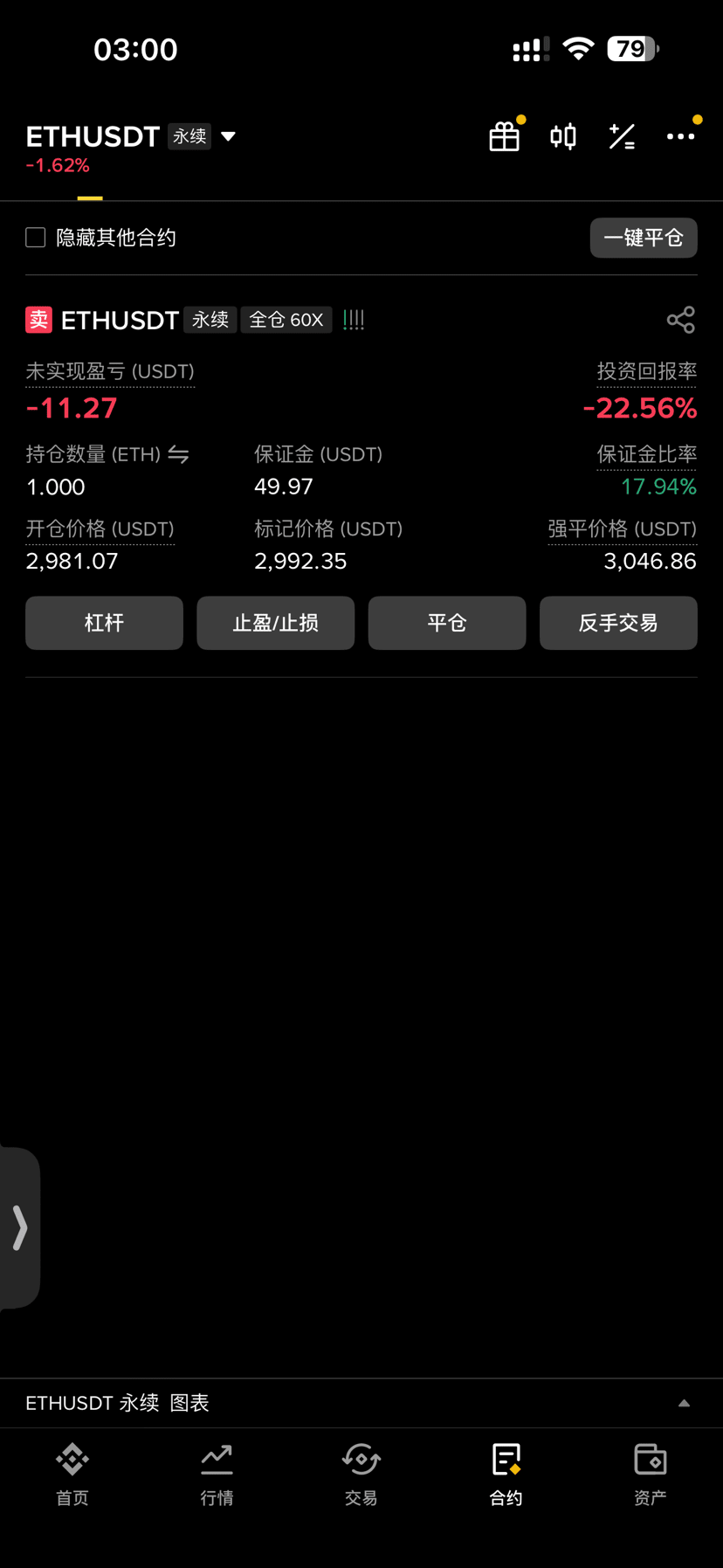
Task: Open the gift rewards icon
Action: click(x=505, y=136)
